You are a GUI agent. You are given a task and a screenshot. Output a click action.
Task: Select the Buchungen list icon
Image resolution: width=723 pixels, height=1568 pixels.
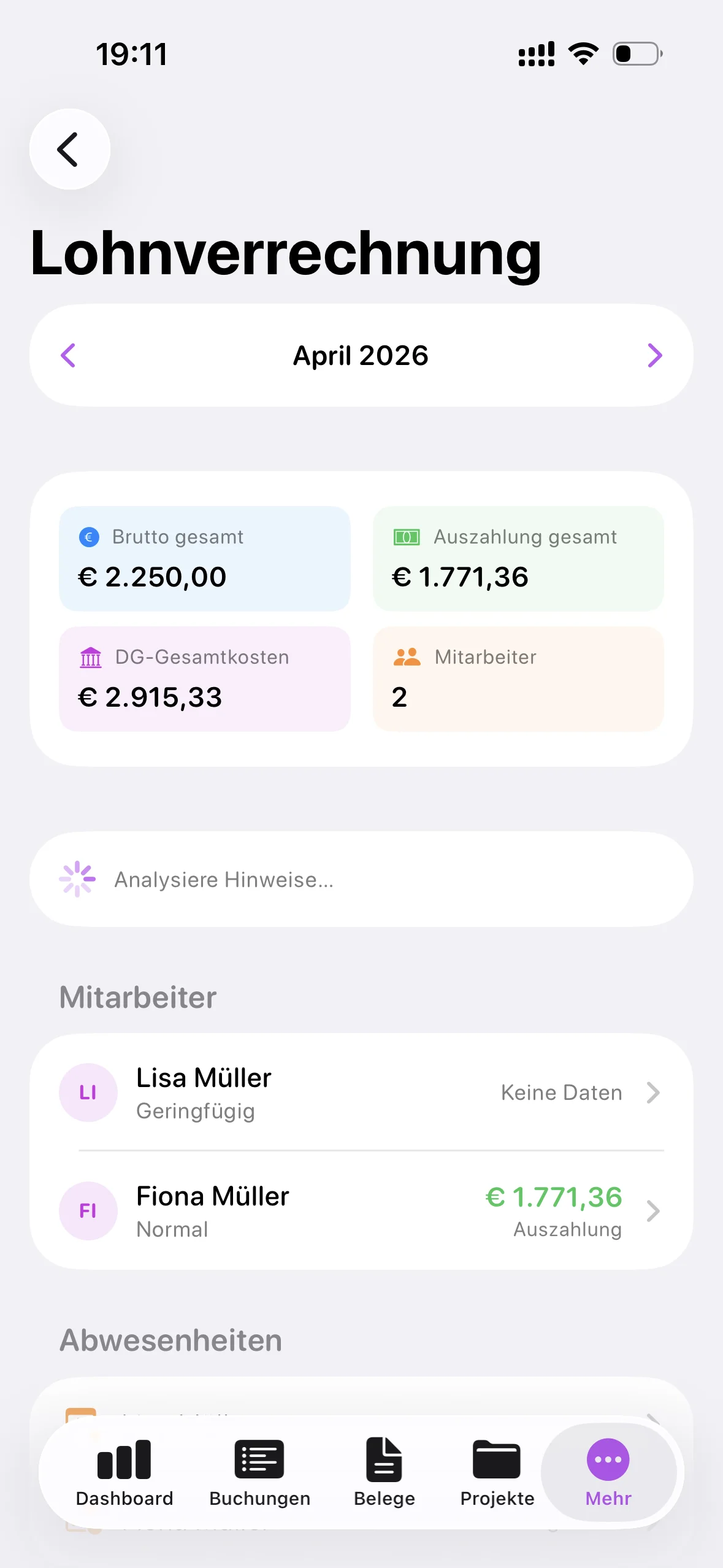pos(259,1460)
